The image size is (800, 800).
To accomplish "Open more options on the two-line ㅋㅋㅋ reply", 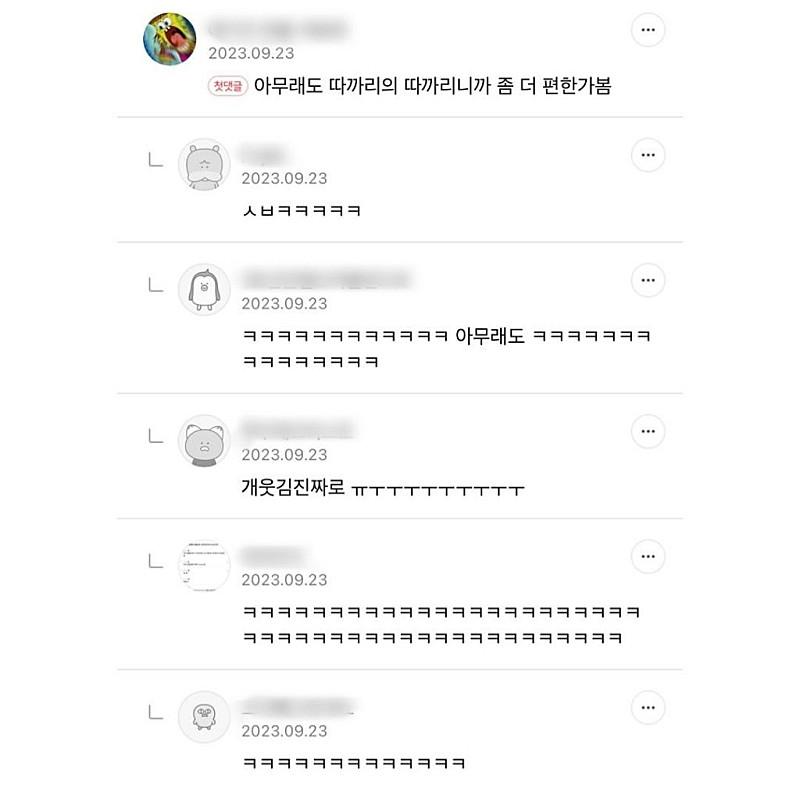I will point(648,556).
